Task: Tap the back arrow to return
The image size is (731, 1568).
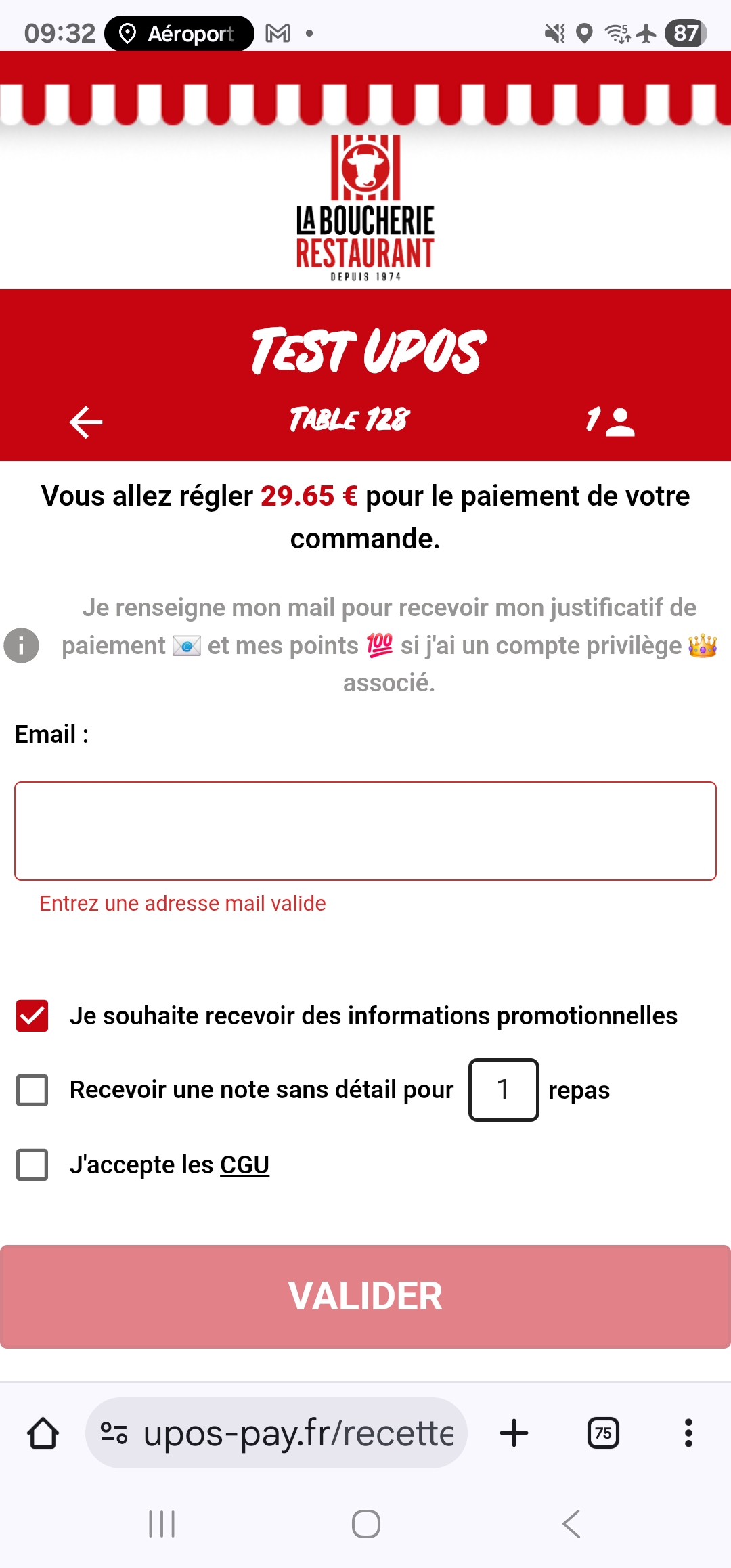Action: click(x=84, y=423)
